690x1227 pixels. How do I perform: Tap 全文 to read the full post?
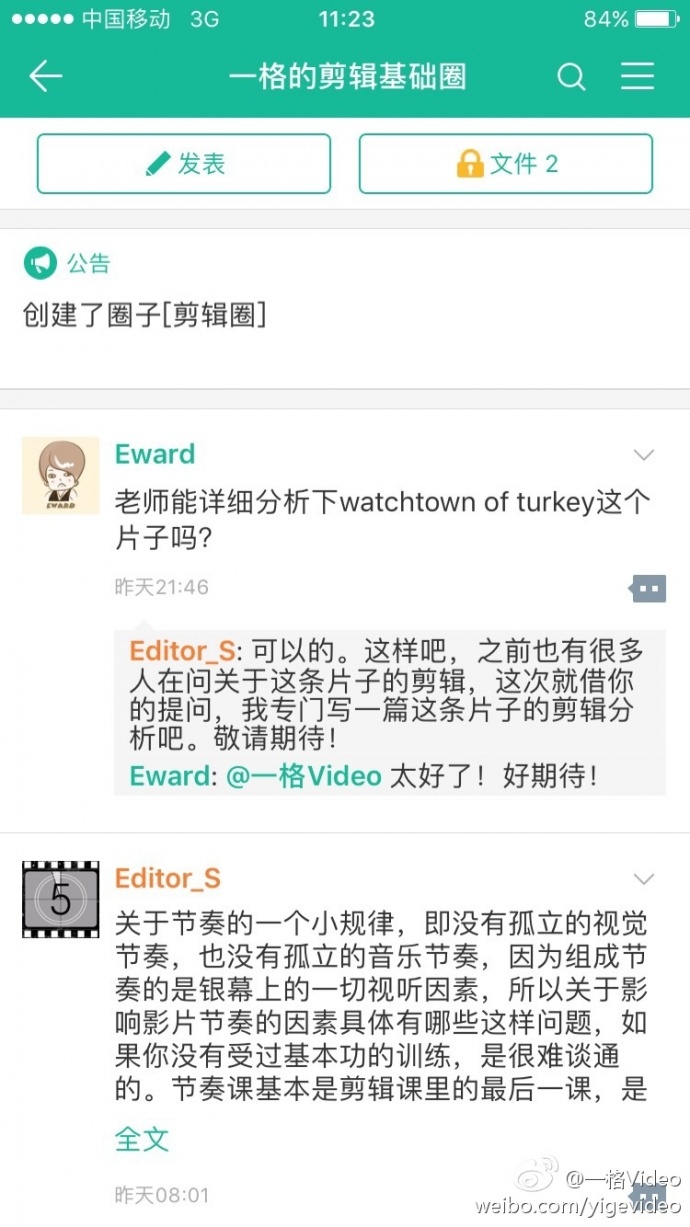click(142, 1139)
